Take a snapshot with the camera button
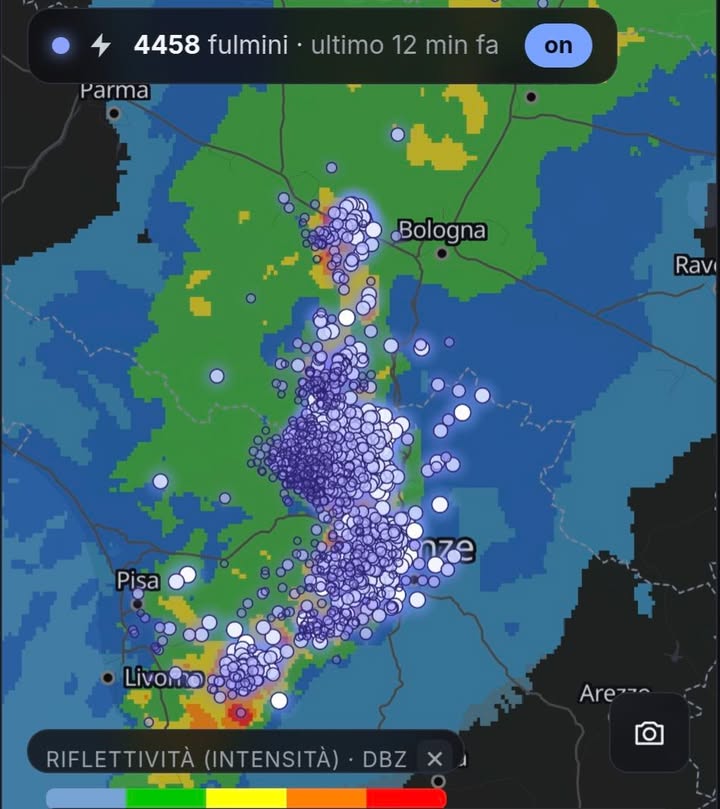This screenshot has width=720, height=809. (649, 733)
